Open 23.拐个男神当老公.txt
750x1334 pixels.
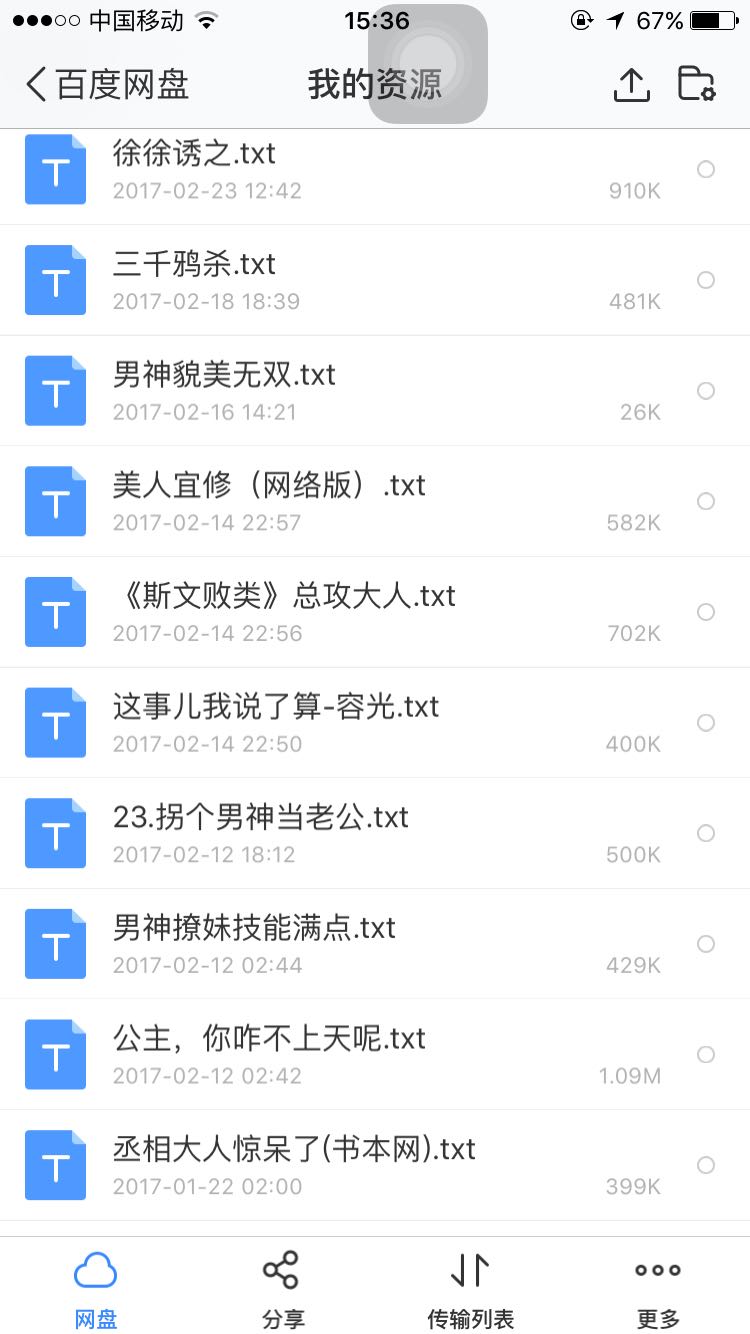(375, 834)
